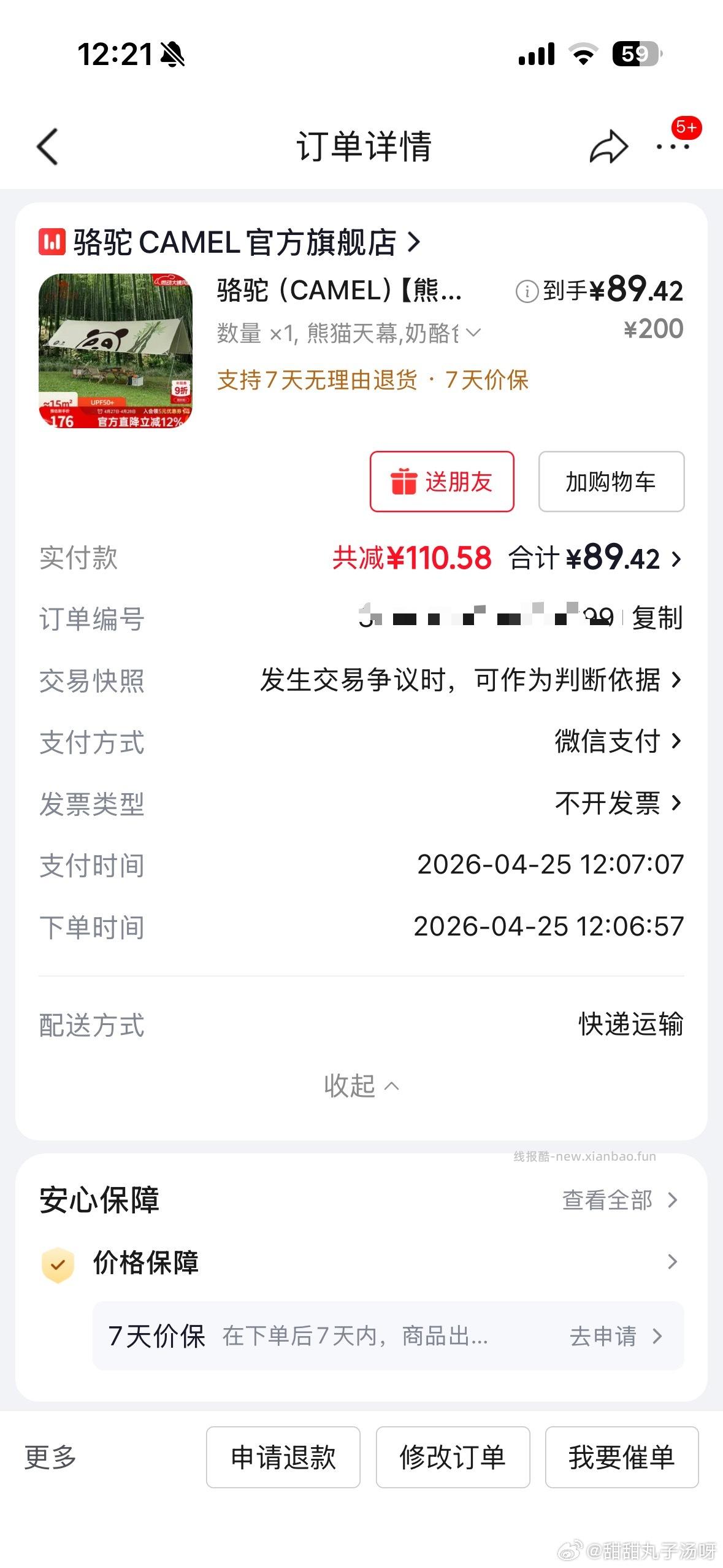The image size is (723, 1568).
Task: Expand the SKU dropdown showing 奶酪色
Action: (x=473, y=333)
